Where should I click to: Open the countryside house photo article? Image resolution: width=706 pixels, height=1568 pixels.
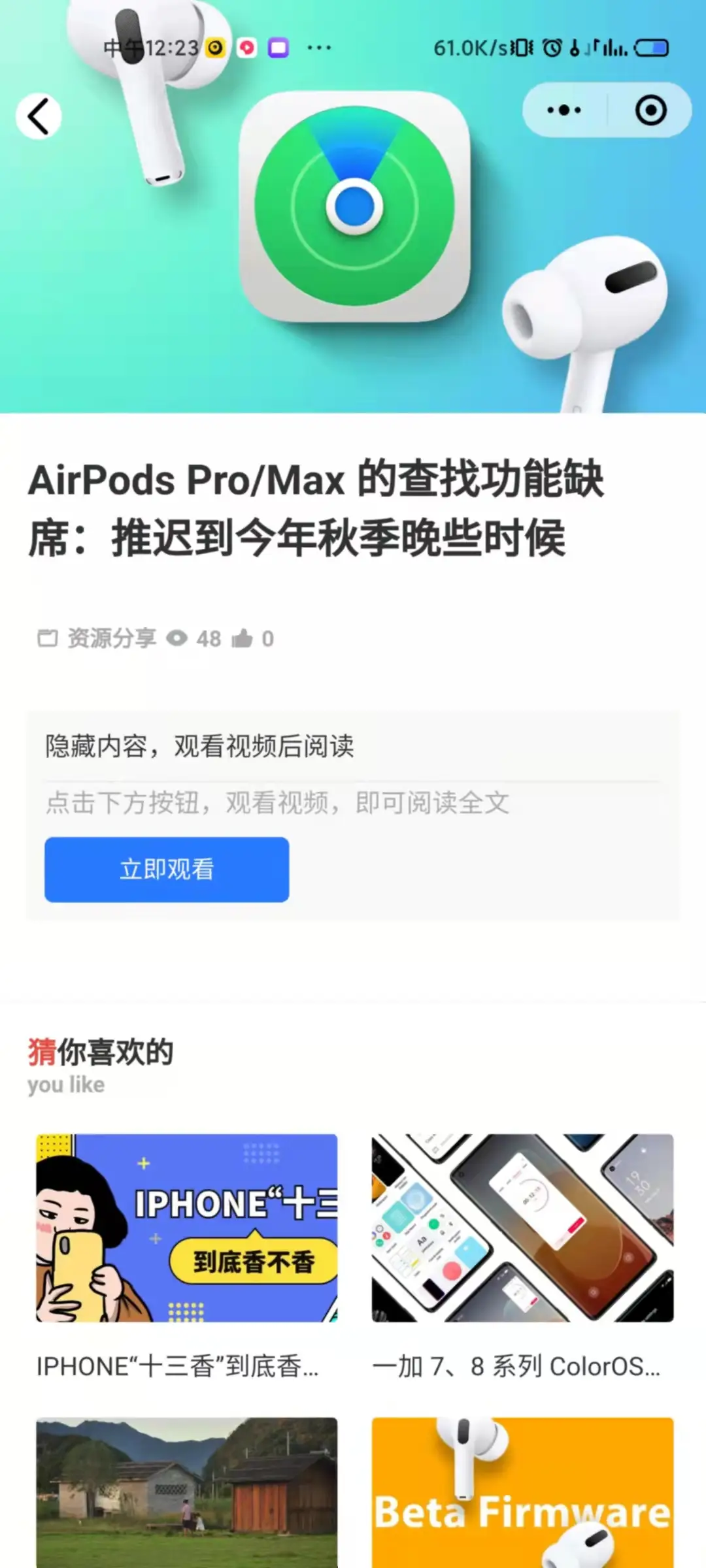click(187, 1493)
